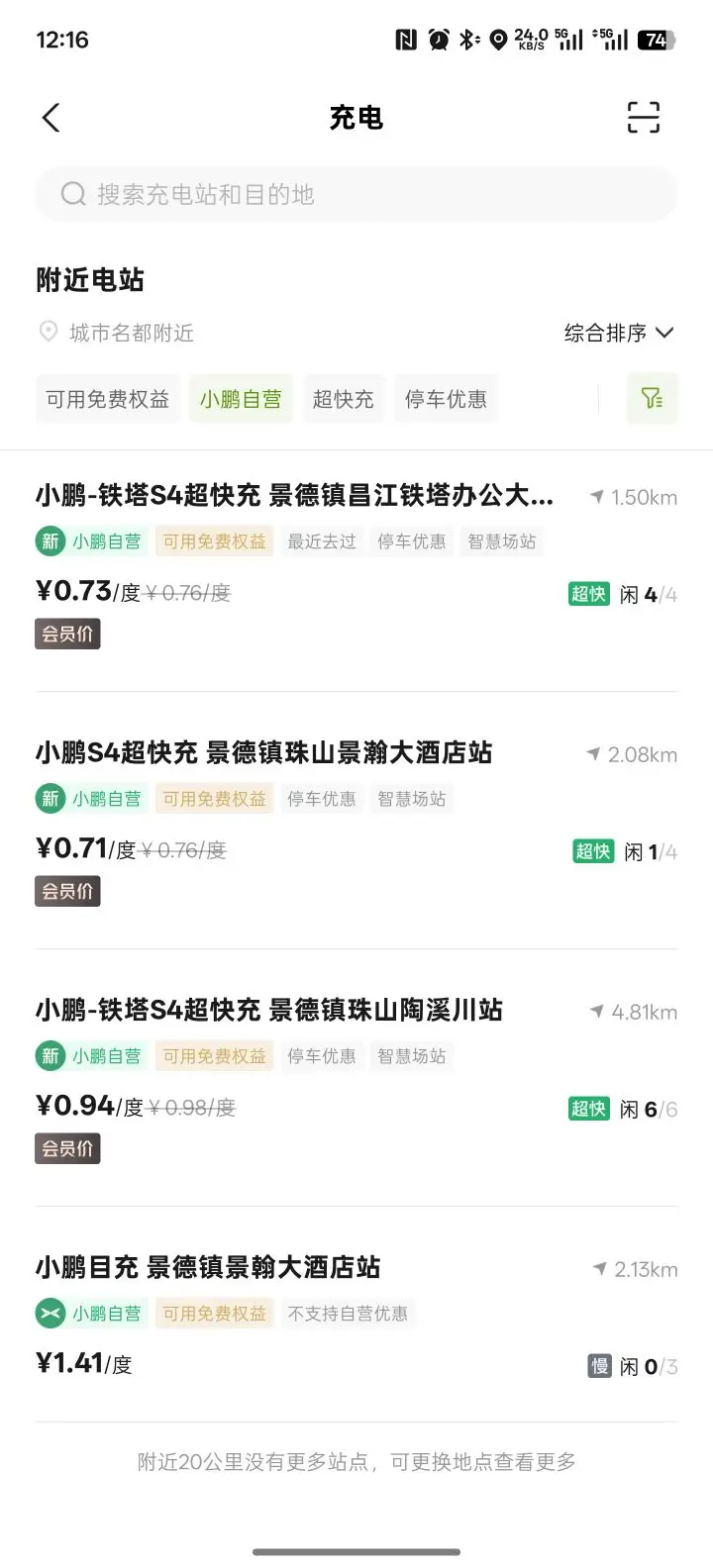The height and width of the screenshot is (1568, 713).
Task: Open the QR scan icon
Action: 643,118
